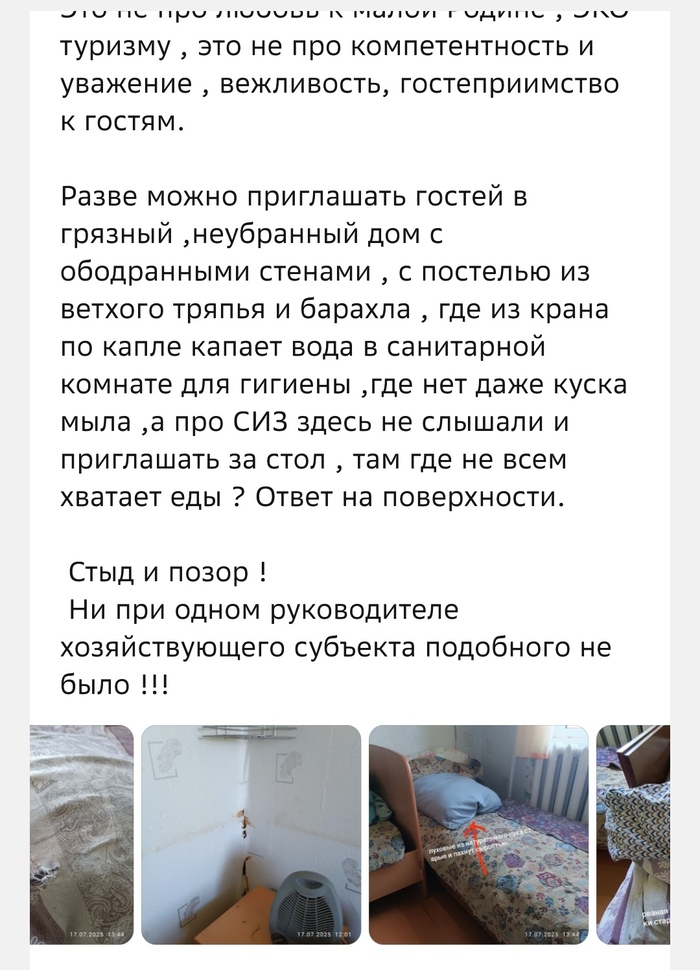Open the partly visible patterned bedspread photo
The image size is (700, 970).
81,835
